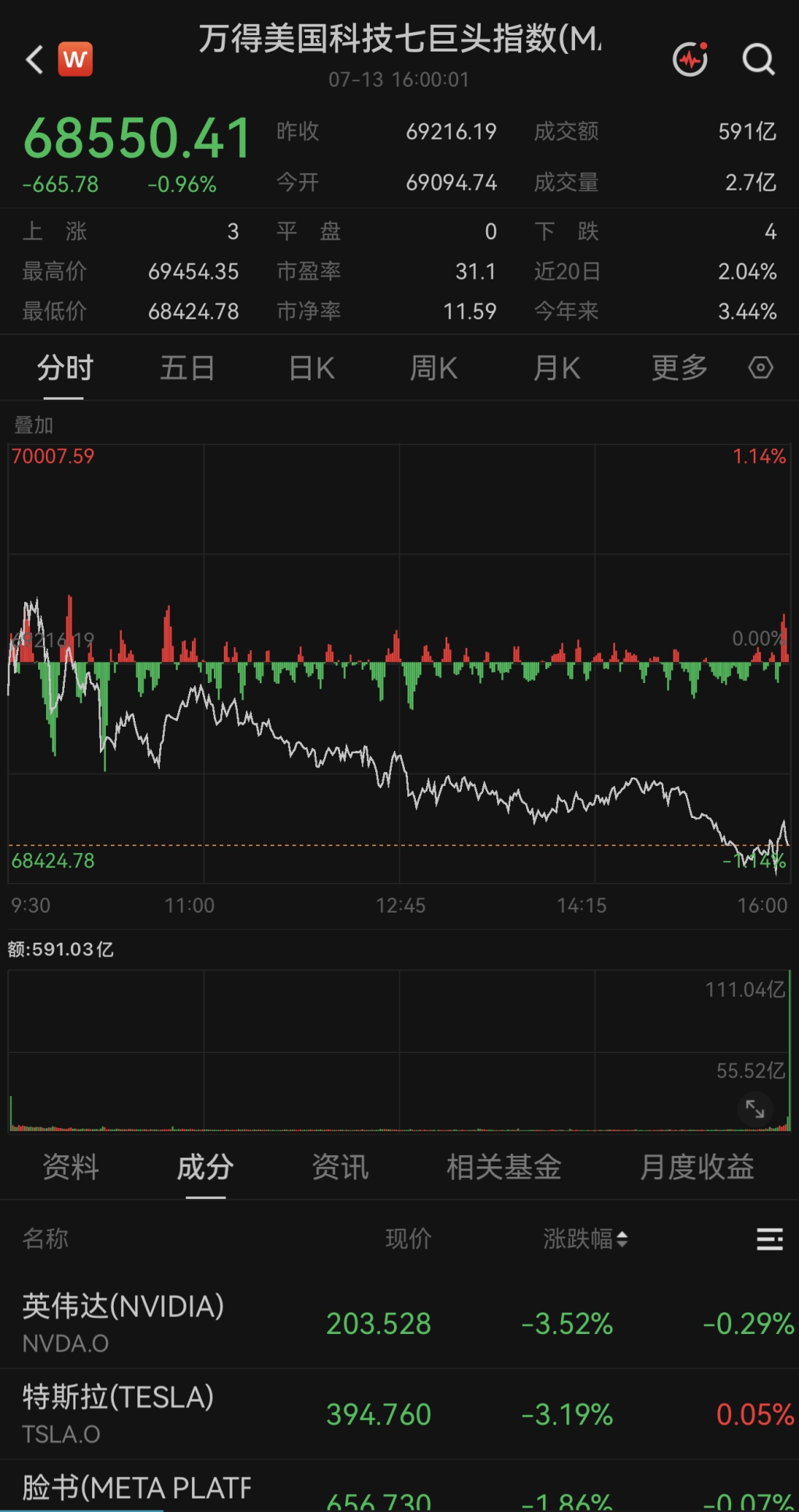Sort constituents by 涨跌幅
The width and height of the screenshot is (799, 1512).
coord(585,1239)
